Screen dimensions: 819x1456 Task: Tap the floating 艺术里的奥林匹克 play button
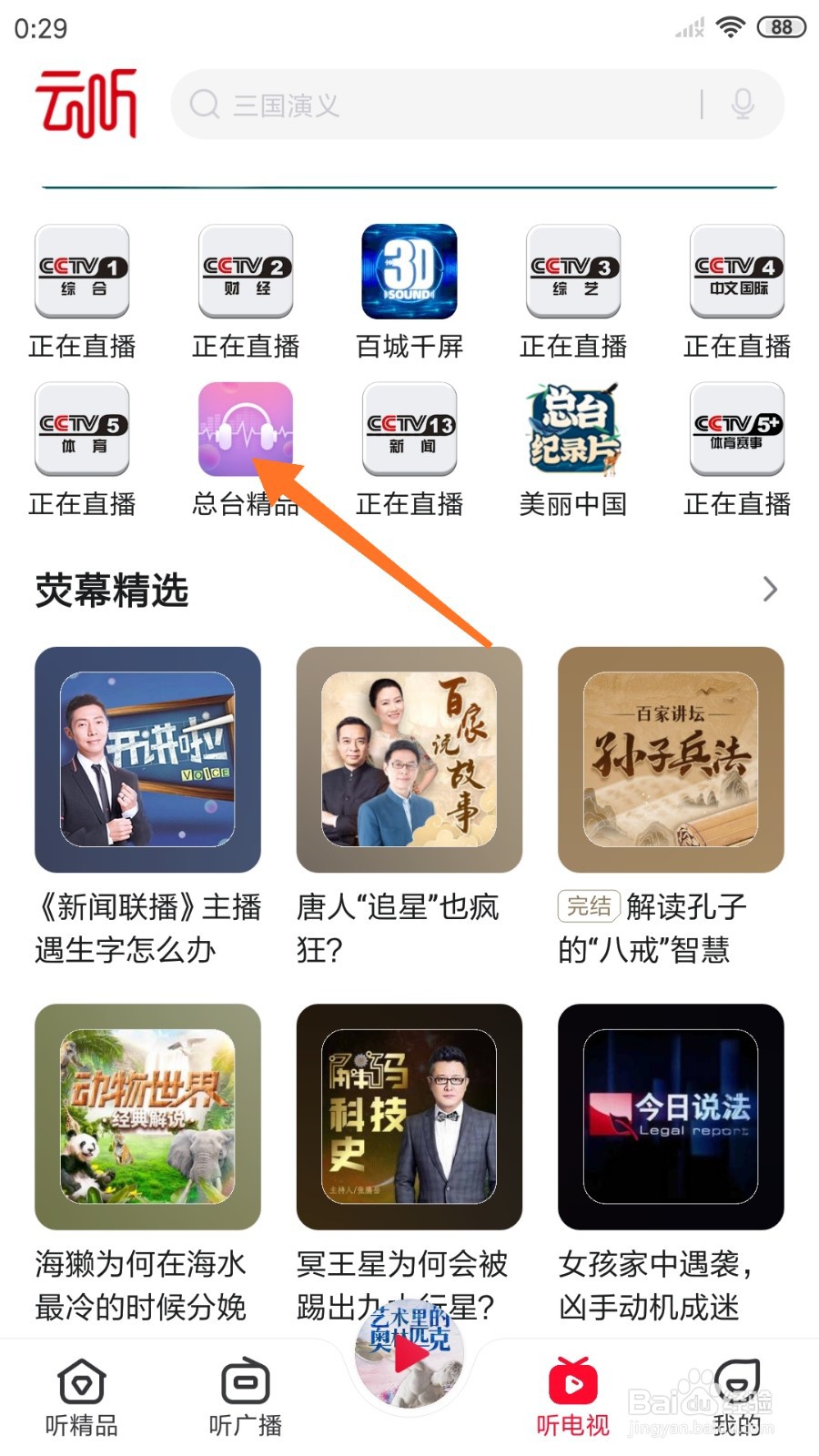[x=409, y=1356]
